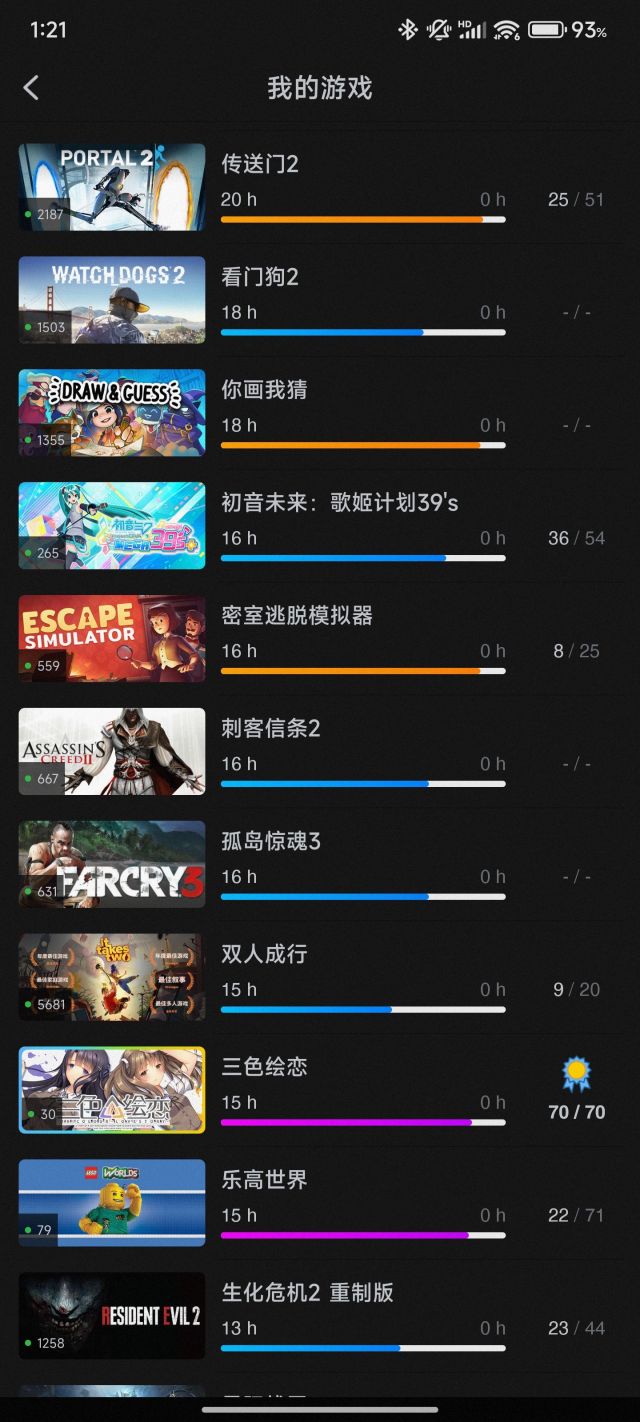The width and height of the screenshot is (640, 1422).
Task: Select 你画我猜 from the game list
Action: (x=320, y=413)
